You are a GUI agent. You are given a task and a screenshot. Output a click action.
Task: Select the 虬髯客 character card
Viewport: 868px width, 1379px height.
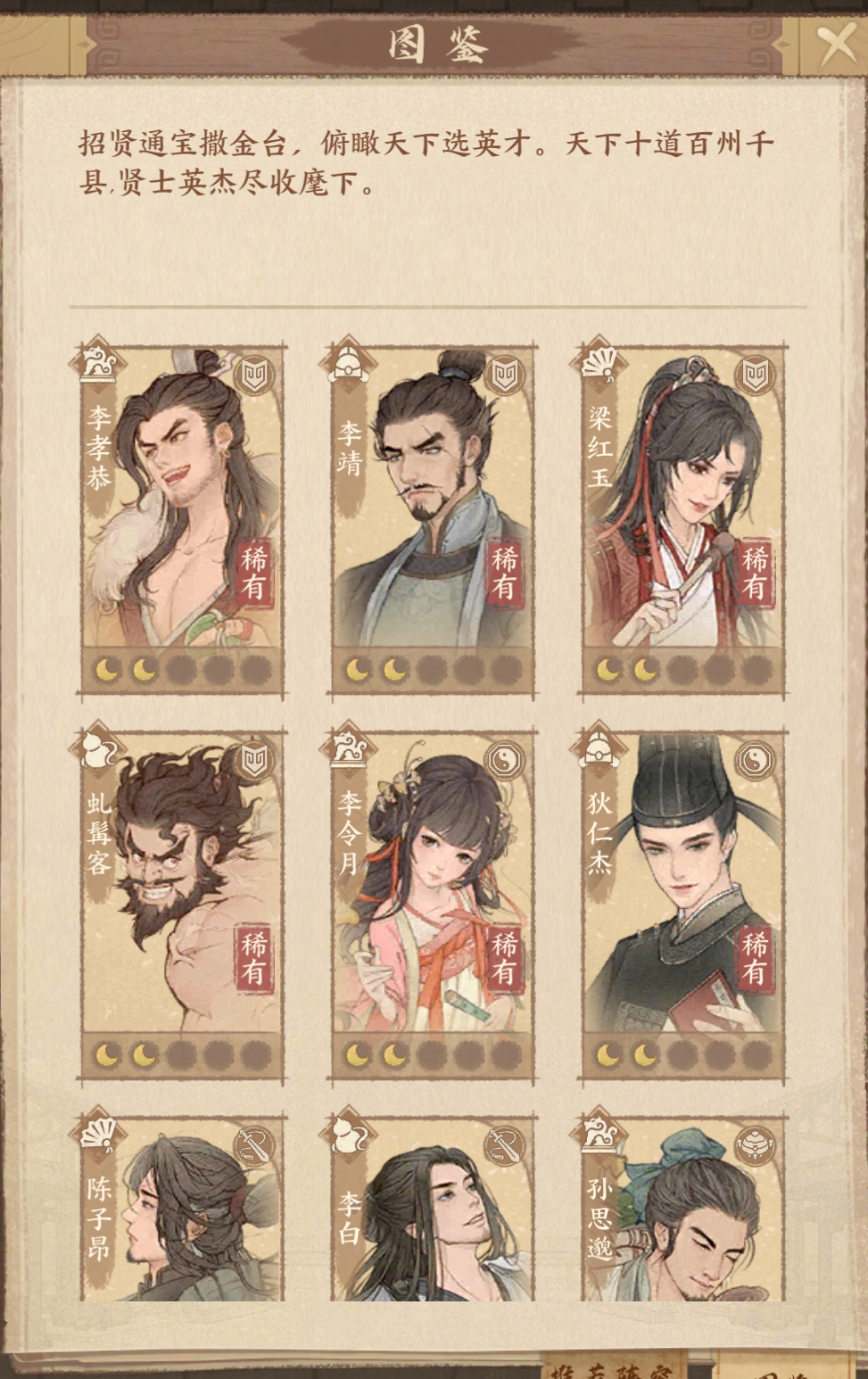(x=182, y=903)
